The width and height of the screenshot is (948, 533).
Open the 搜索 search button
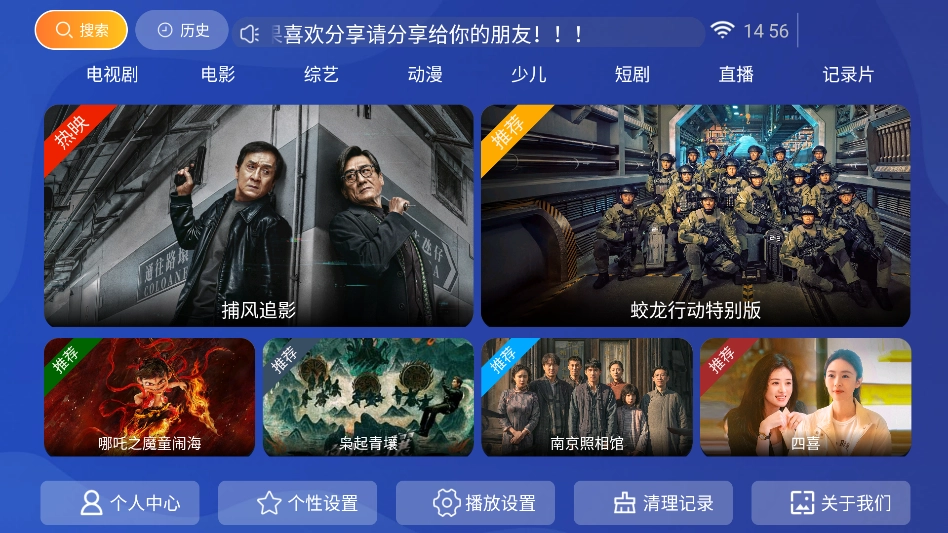tap(81, 30)
